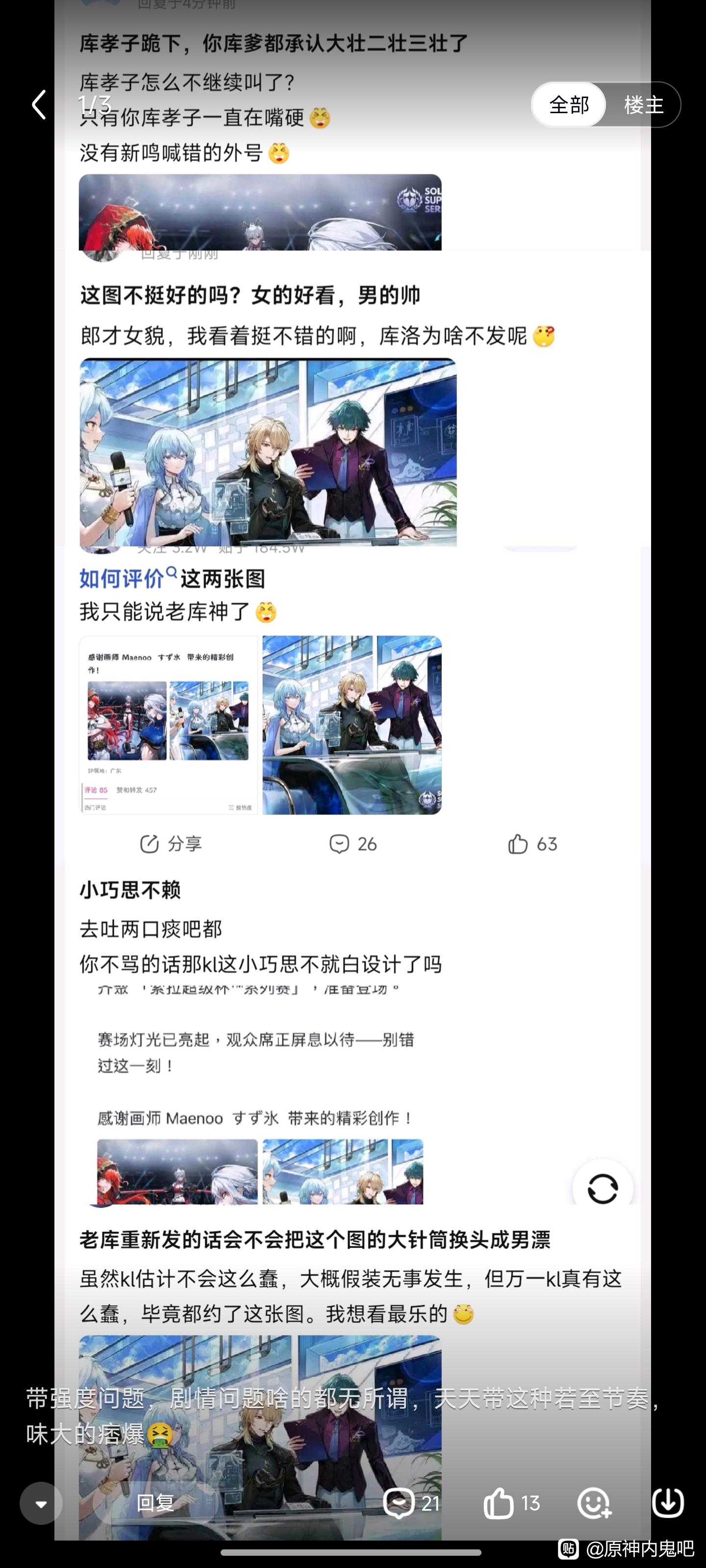Collapse the caption with the down caret
The image size is (706, 1568).
(x=41, y=1503)
